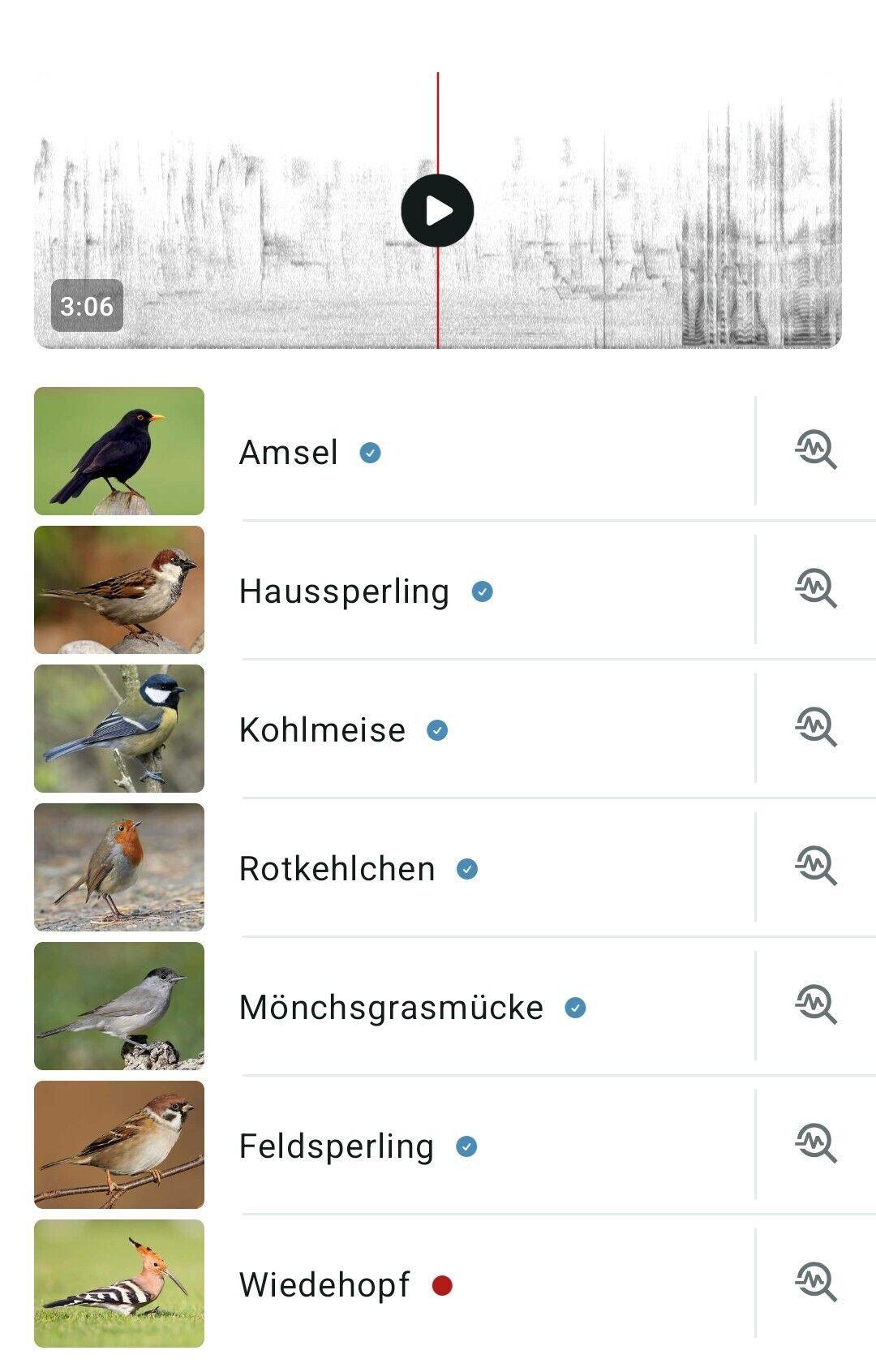Open the Wiedehopf species entry
This screenshot has height=1372, width=876.
pyautogui.click(x=394, y=1284)
